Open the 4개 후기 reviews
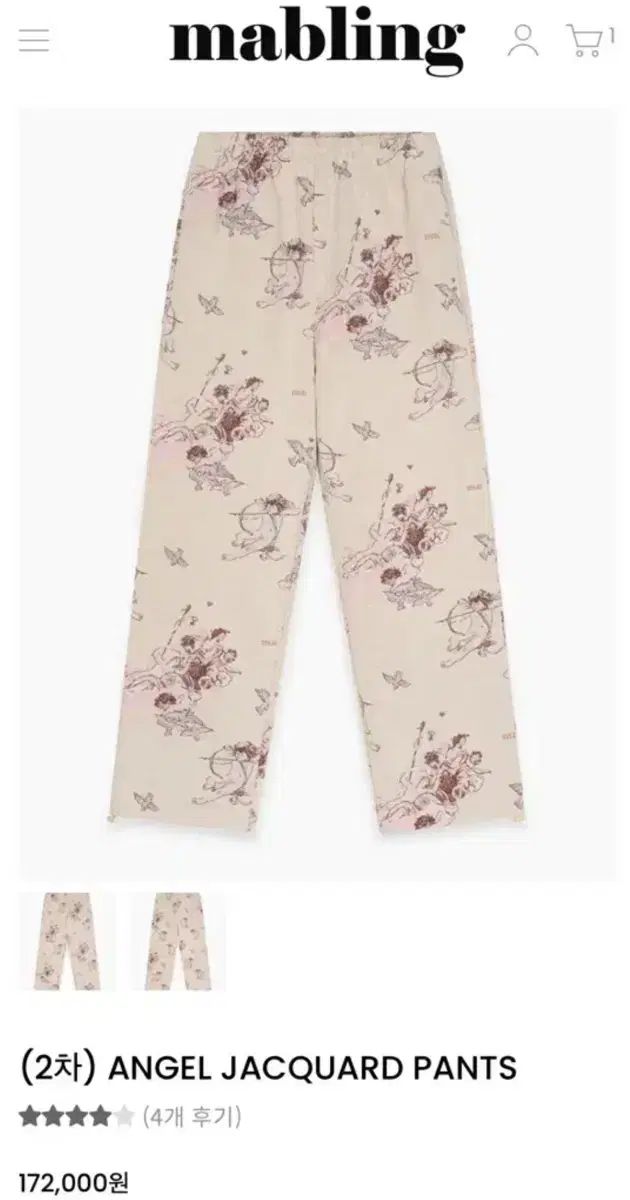The width and height of the screenshot is (630, 1200). pyautogui.click(x=192, y=1116)
